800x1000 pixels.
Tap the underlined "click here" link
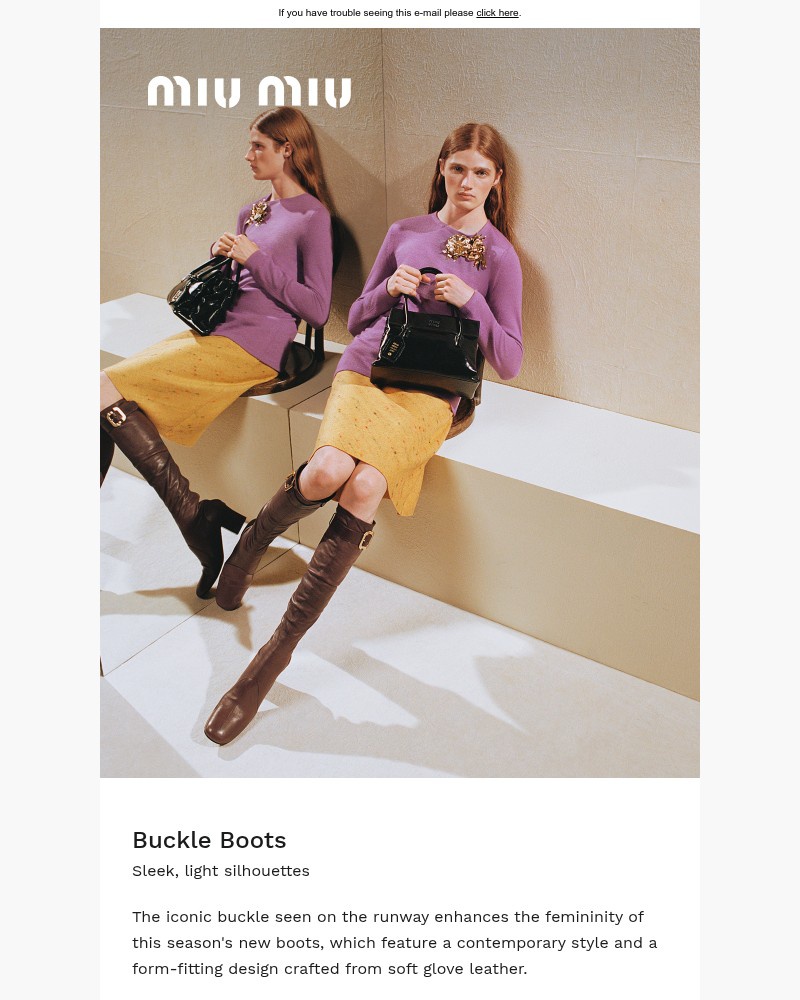click(497, 13)
